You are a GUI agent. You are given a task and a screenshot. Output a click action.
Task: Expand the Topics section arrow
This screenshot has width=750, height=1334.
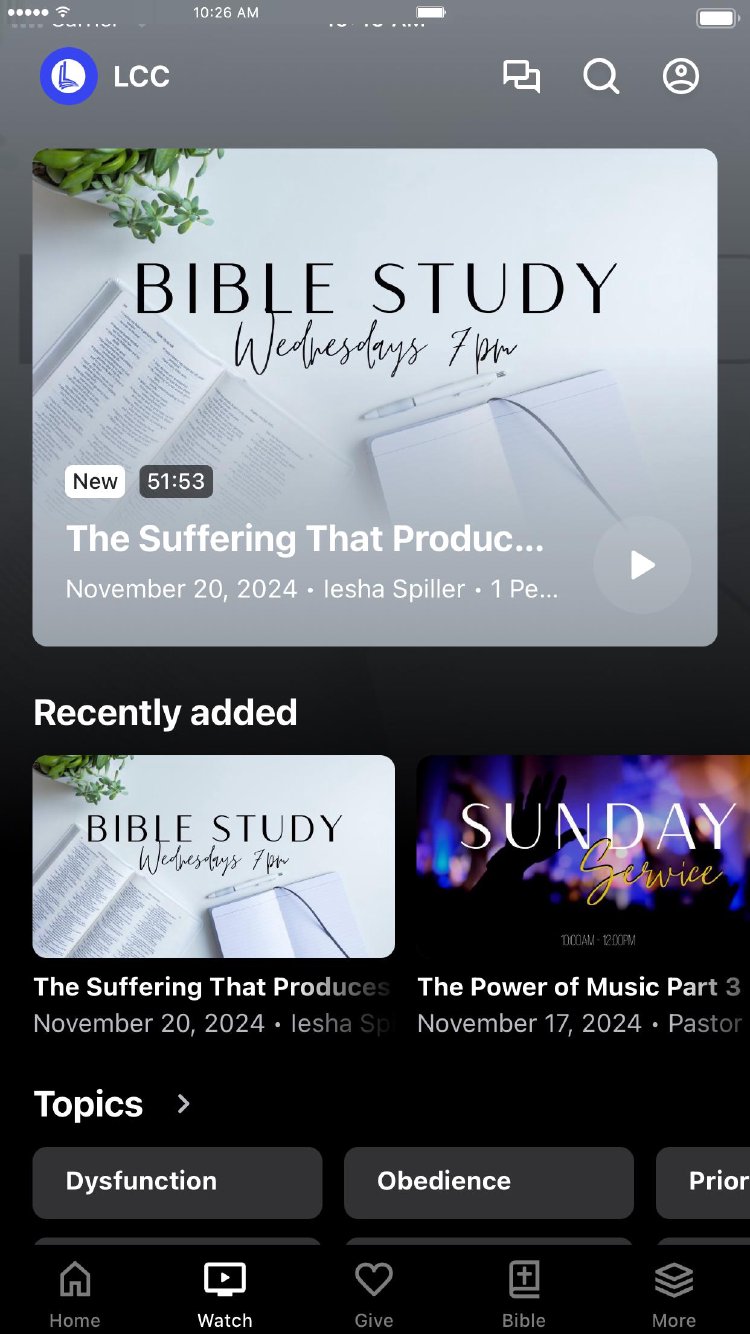click(183, 1104)
